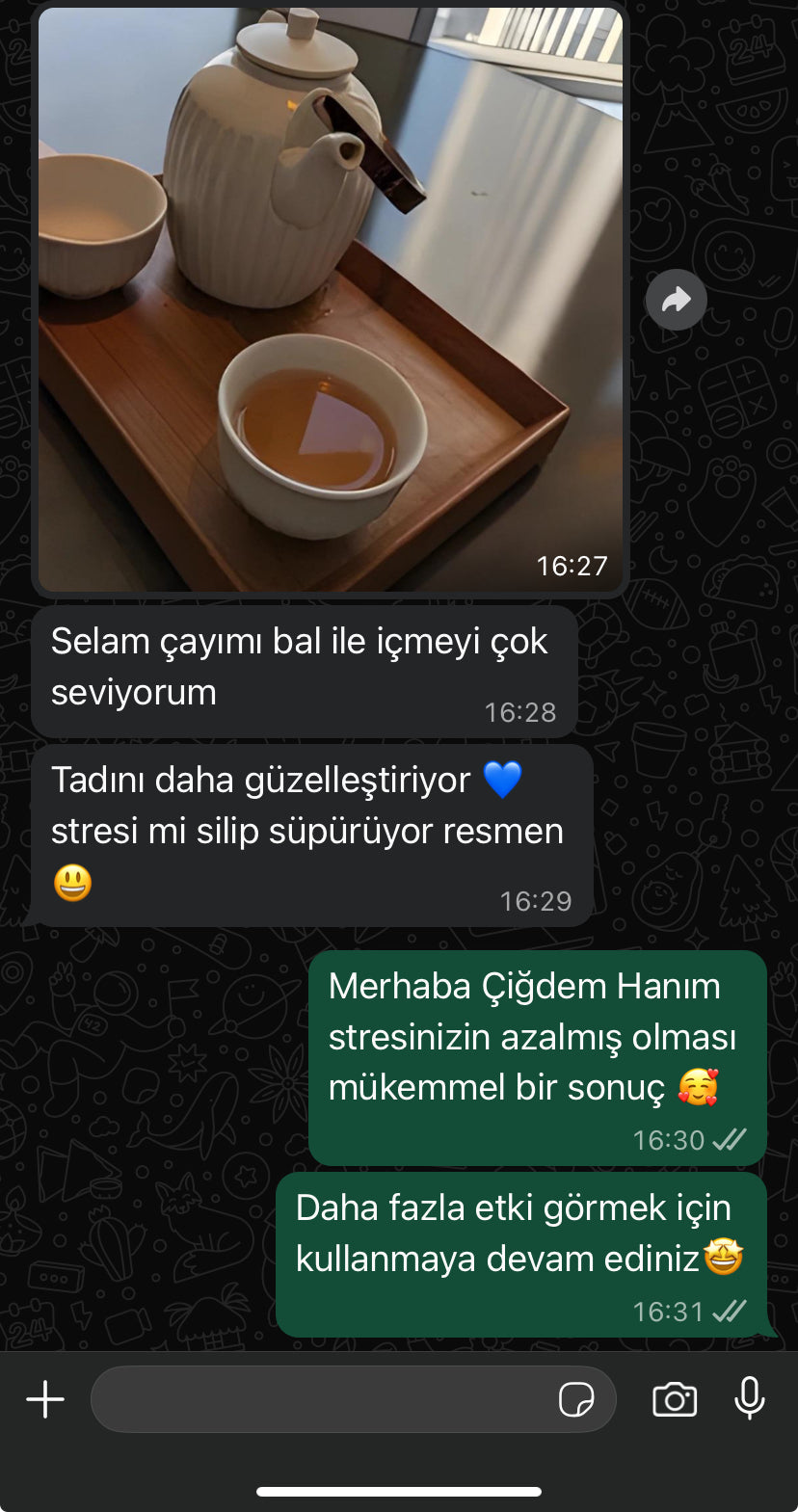Open the camera to take a photo

[x=675, y=1399]
